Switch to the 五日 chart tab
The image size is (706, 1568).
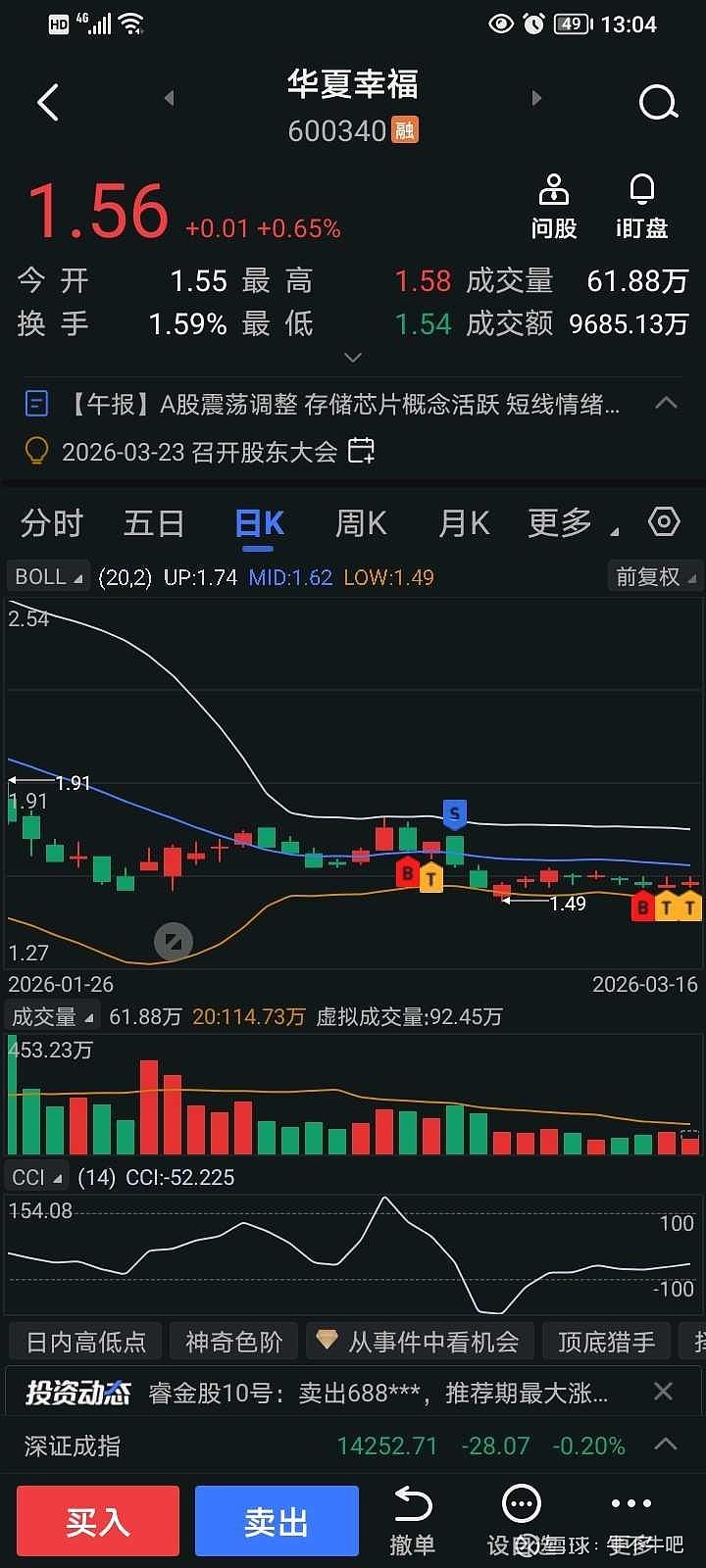point(154,523)
